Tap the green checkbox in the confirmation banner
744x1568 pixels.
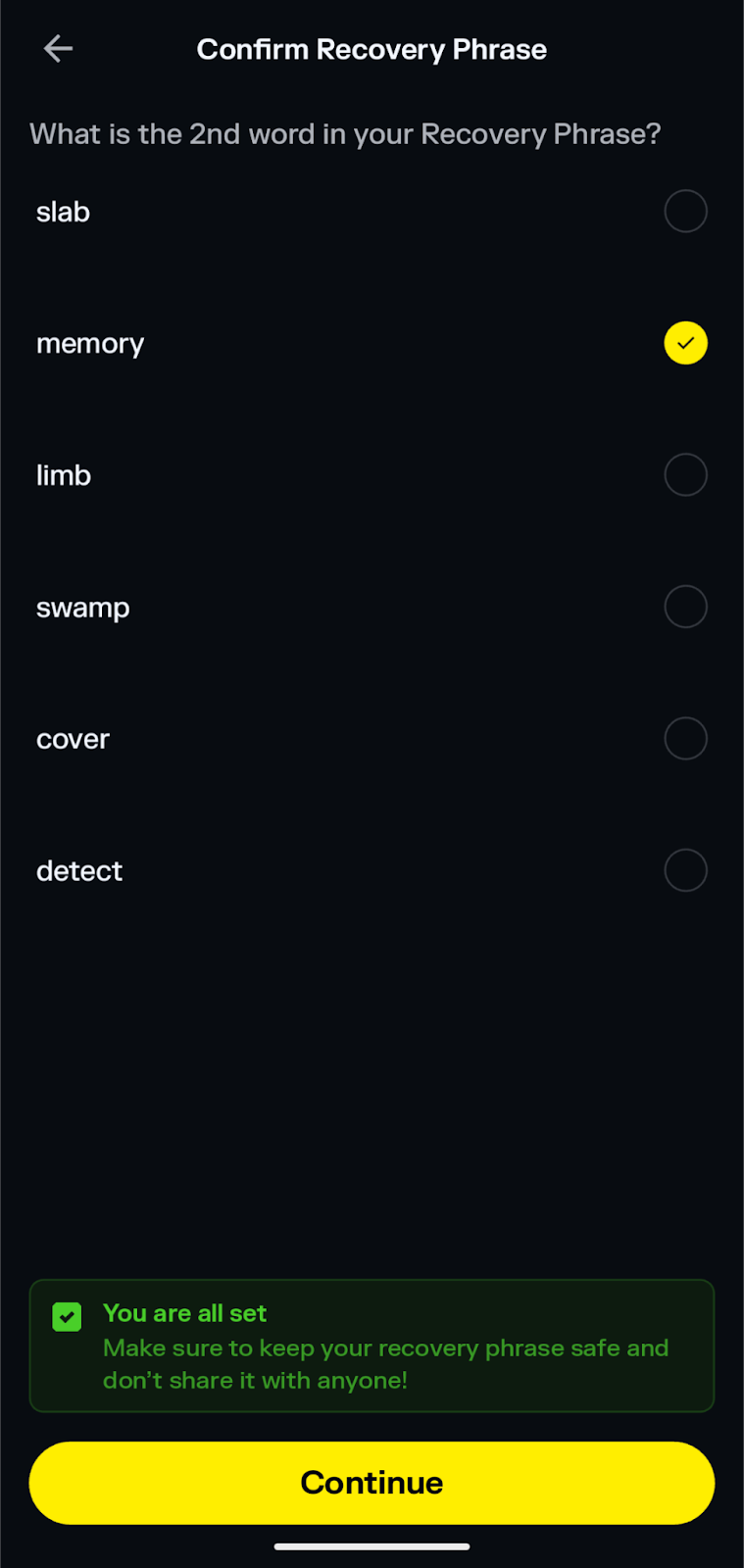(x=67, y=1316)
